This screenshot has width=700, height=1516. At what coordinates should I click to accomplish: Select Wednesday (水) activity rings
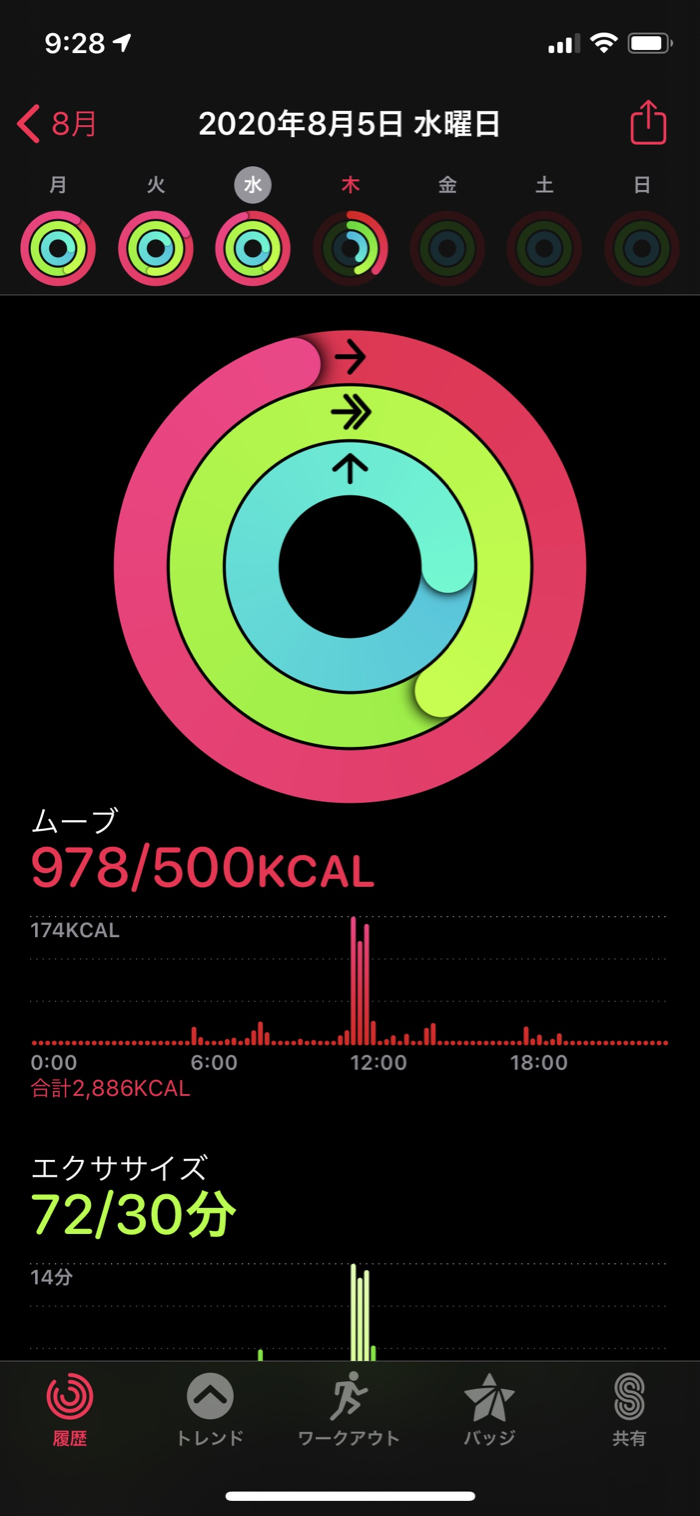point(253,248)
